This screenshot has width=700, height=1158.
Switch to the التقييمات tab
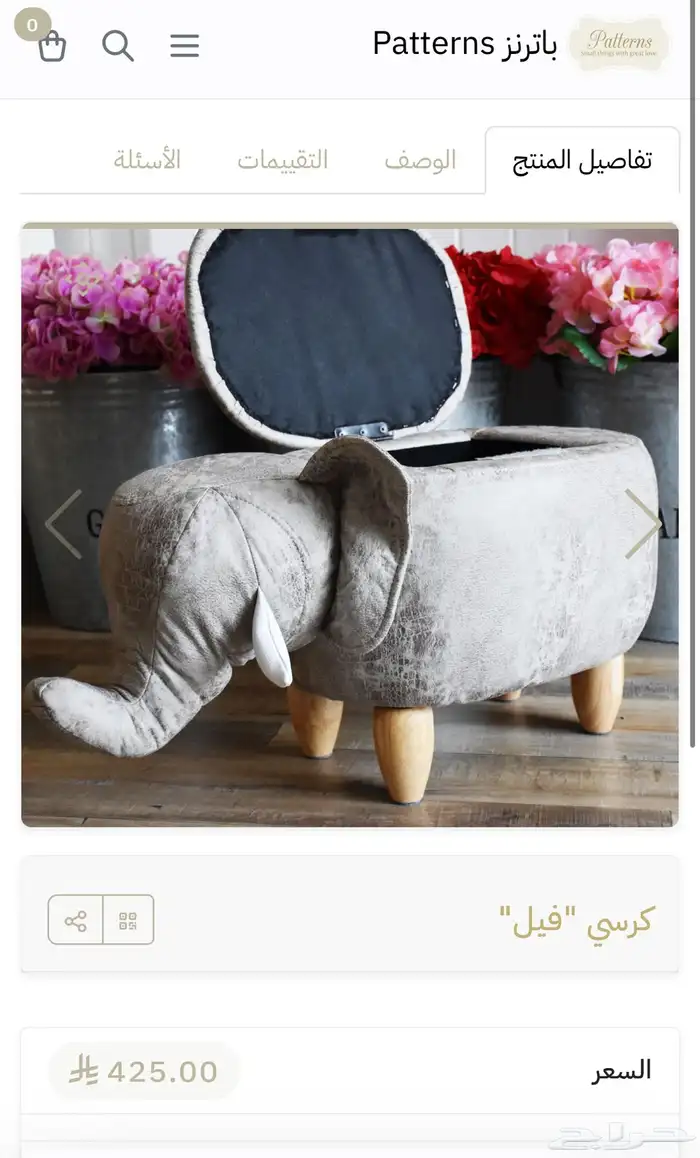click(x=283, y=160)
